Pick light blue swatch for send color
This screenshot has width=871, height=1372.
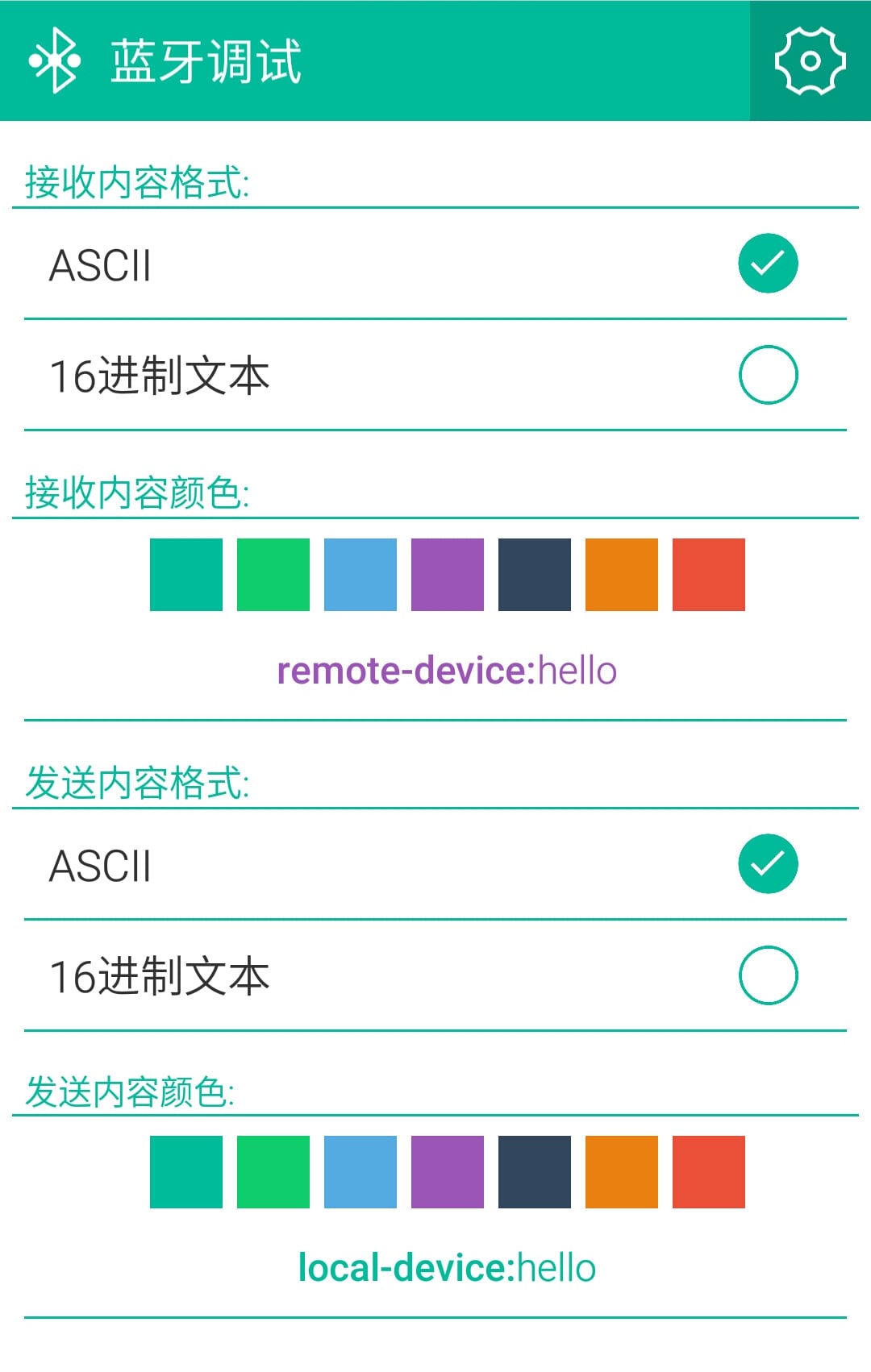coord(360,1172)
